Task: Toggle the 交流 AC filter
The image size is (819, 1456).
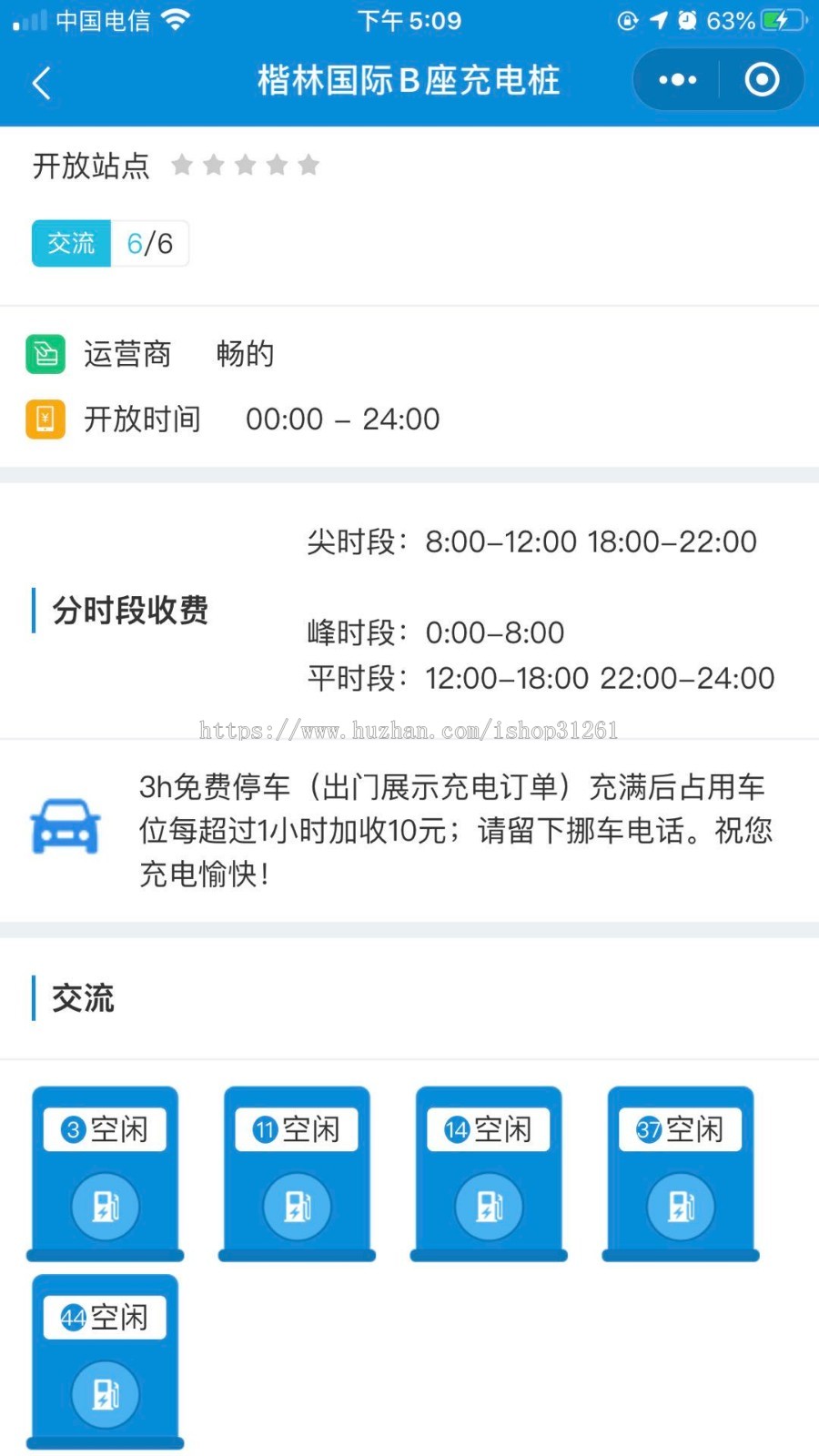Action: [x=70, y=242]
